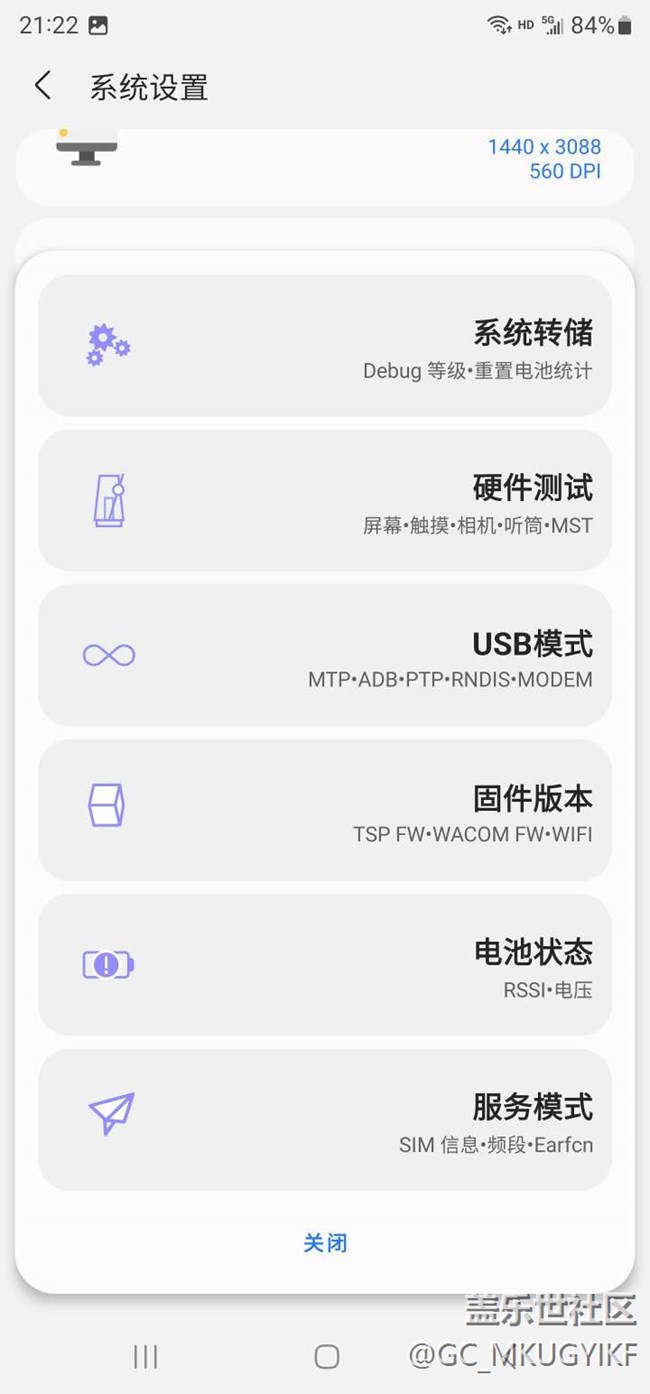Check 电池状态
Image resolution: width=650 pixels, height=1394 pixels.
325,964
